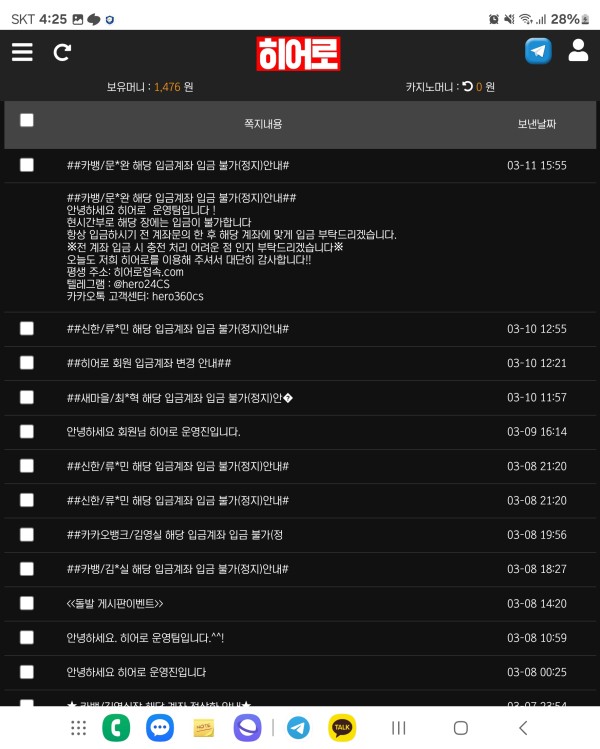Screen dimensions: 600x749
Task: Check the 03-08 00:25 message box
Action: coord(27,672)
